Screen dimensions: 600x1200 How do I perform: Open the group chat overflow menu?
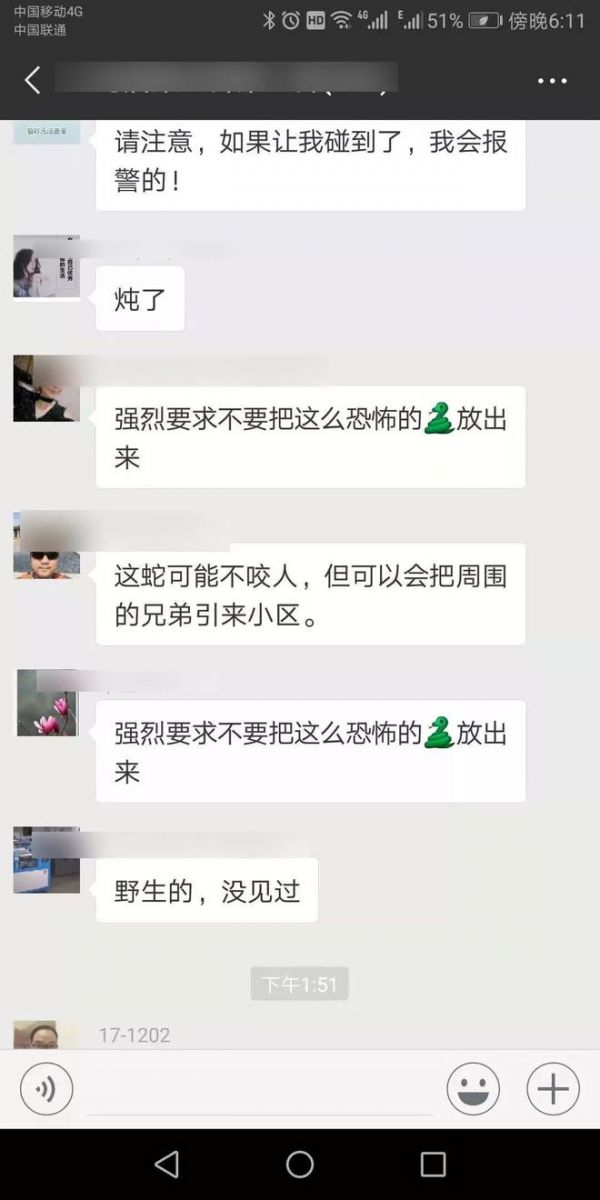pos(552,81)
